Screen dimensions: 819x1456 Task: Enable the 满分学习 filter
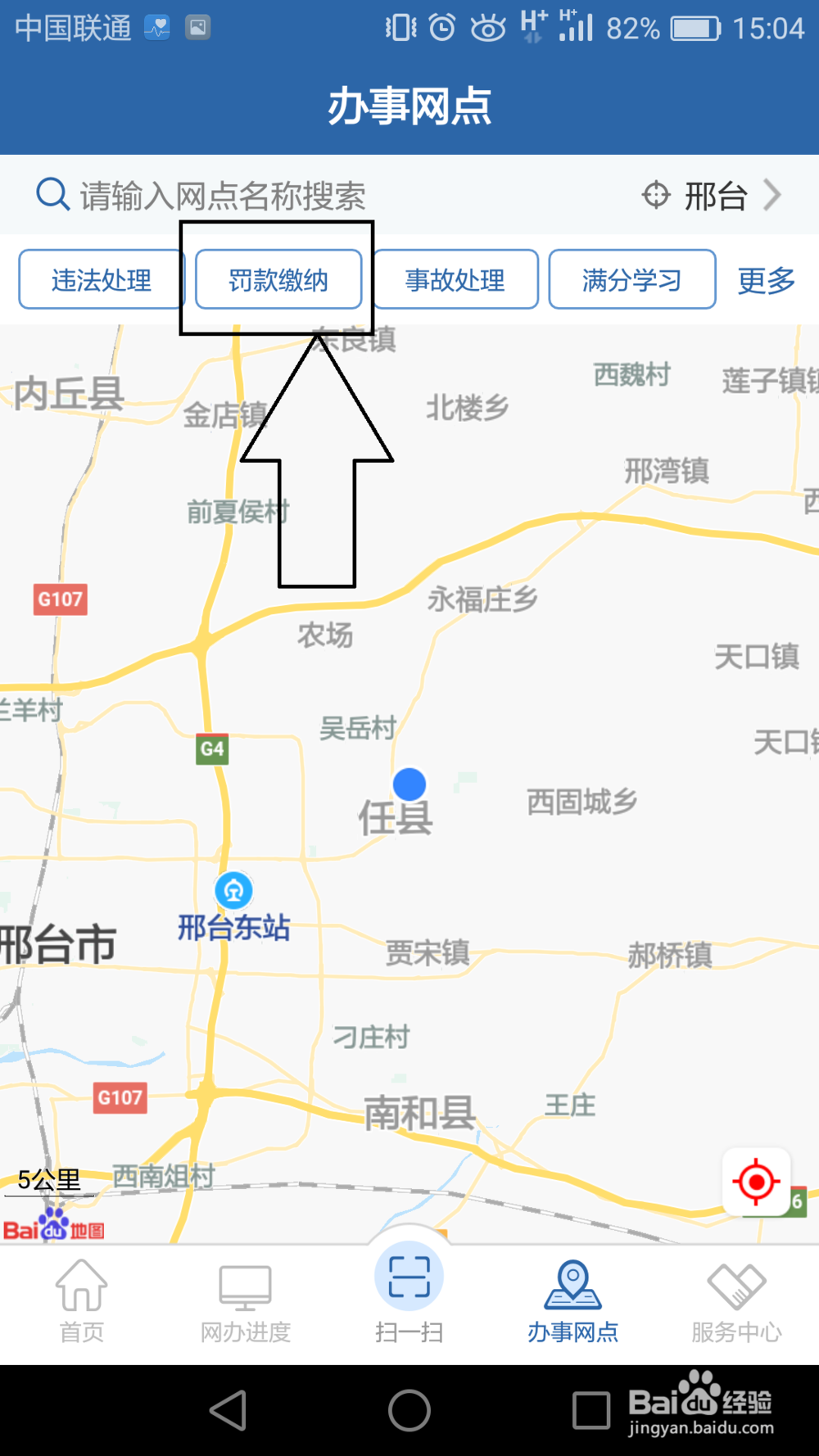pos(632,279)
